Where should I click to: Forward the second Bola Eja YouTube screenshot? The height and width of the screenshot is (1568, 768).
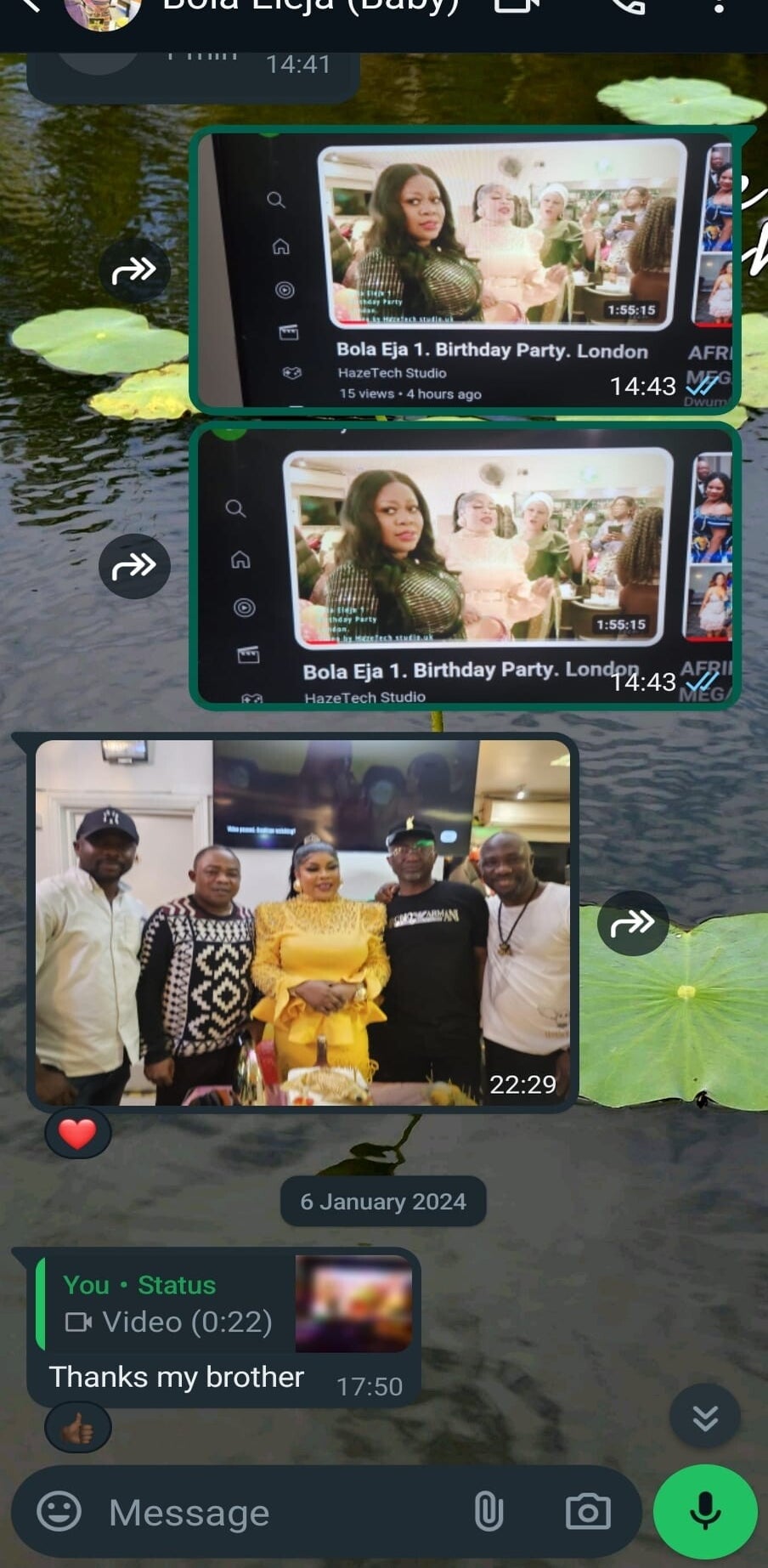point(134,566)
